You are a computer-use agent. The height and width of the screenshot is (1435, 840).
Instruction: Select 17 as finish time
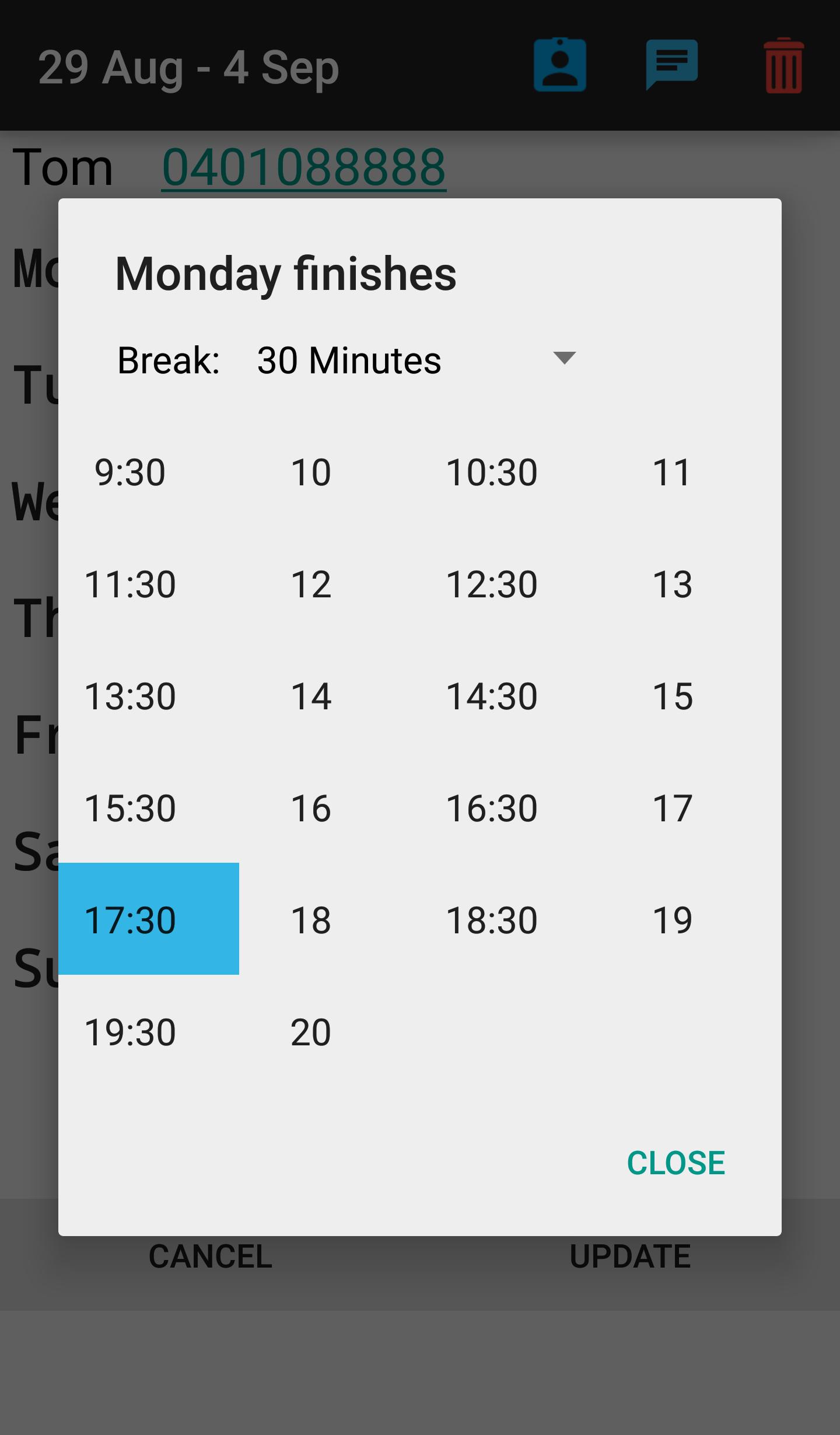click(x=672, y=808)
